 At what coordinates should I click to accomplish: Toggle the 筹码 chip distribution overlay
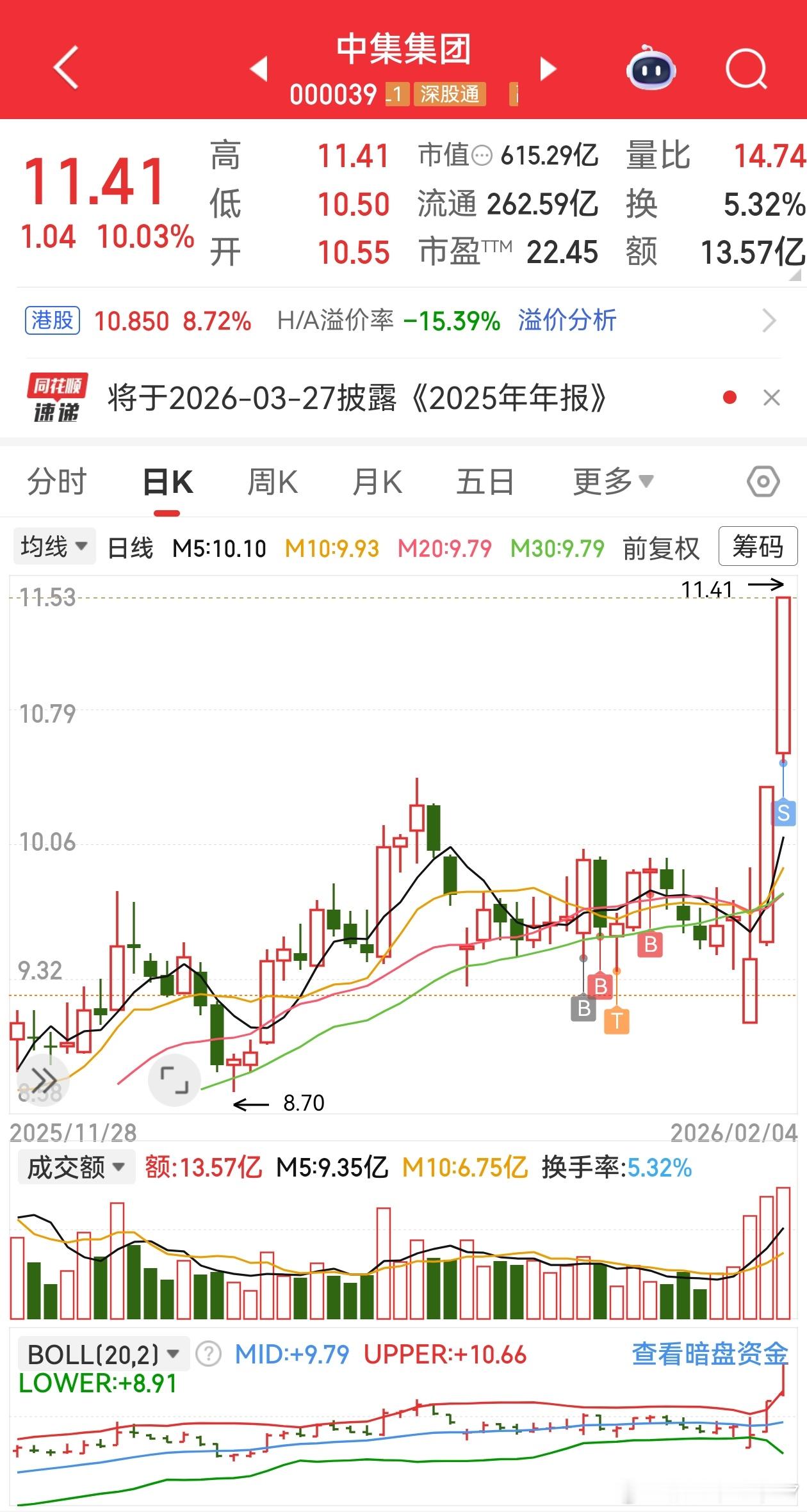pos(758,546)
